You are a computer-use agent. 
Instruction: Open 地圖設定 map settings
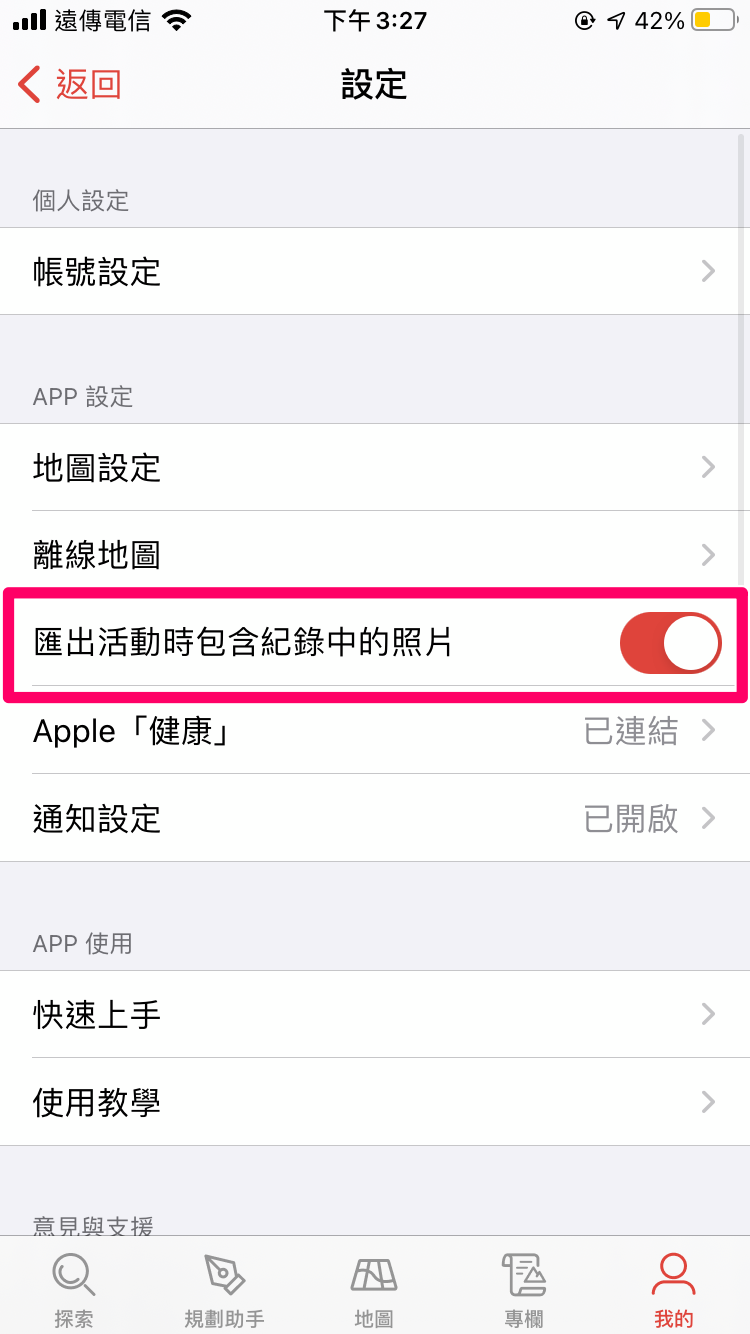374,467
